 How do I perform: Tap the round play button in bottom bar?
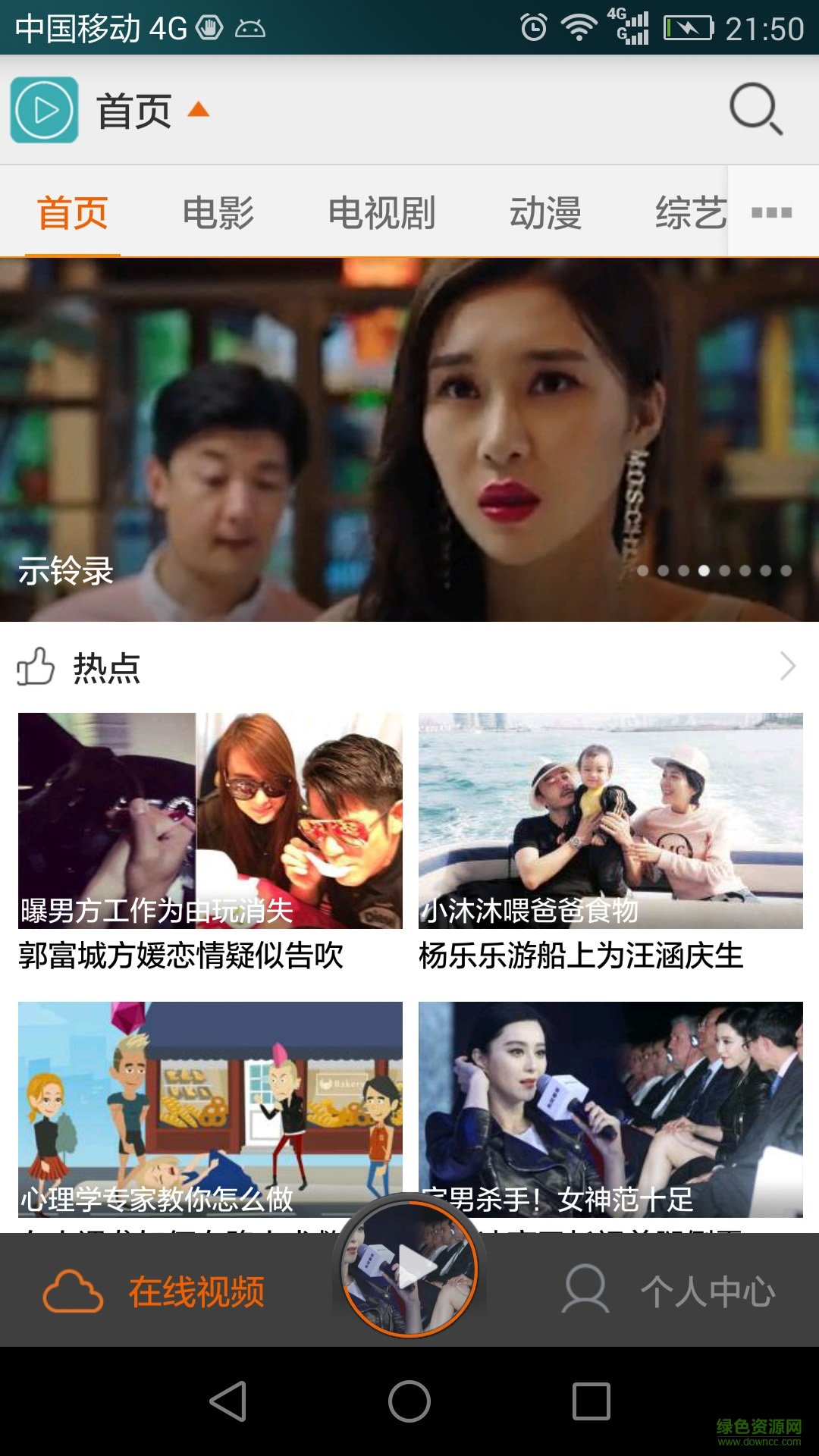point(409,1268)
